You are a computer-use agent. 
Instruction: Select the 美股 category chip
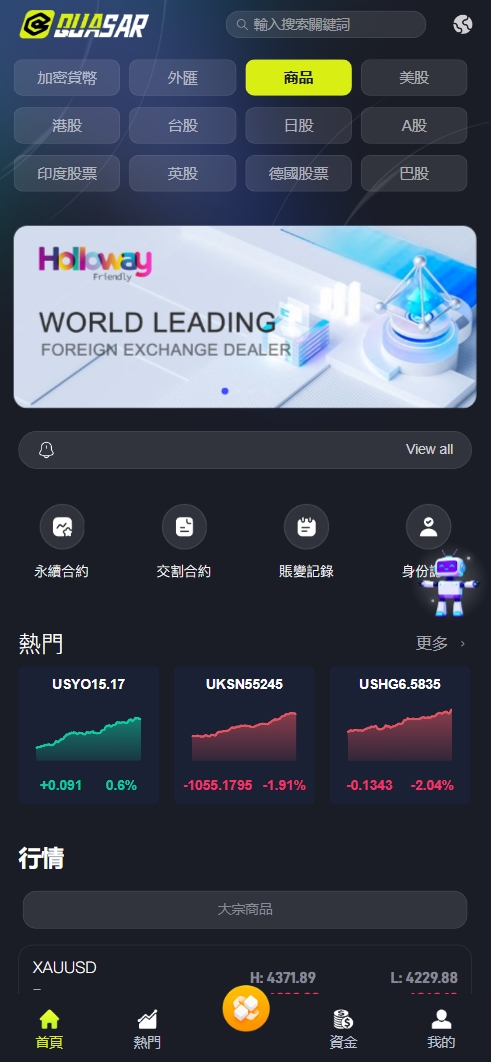point(414,78)
